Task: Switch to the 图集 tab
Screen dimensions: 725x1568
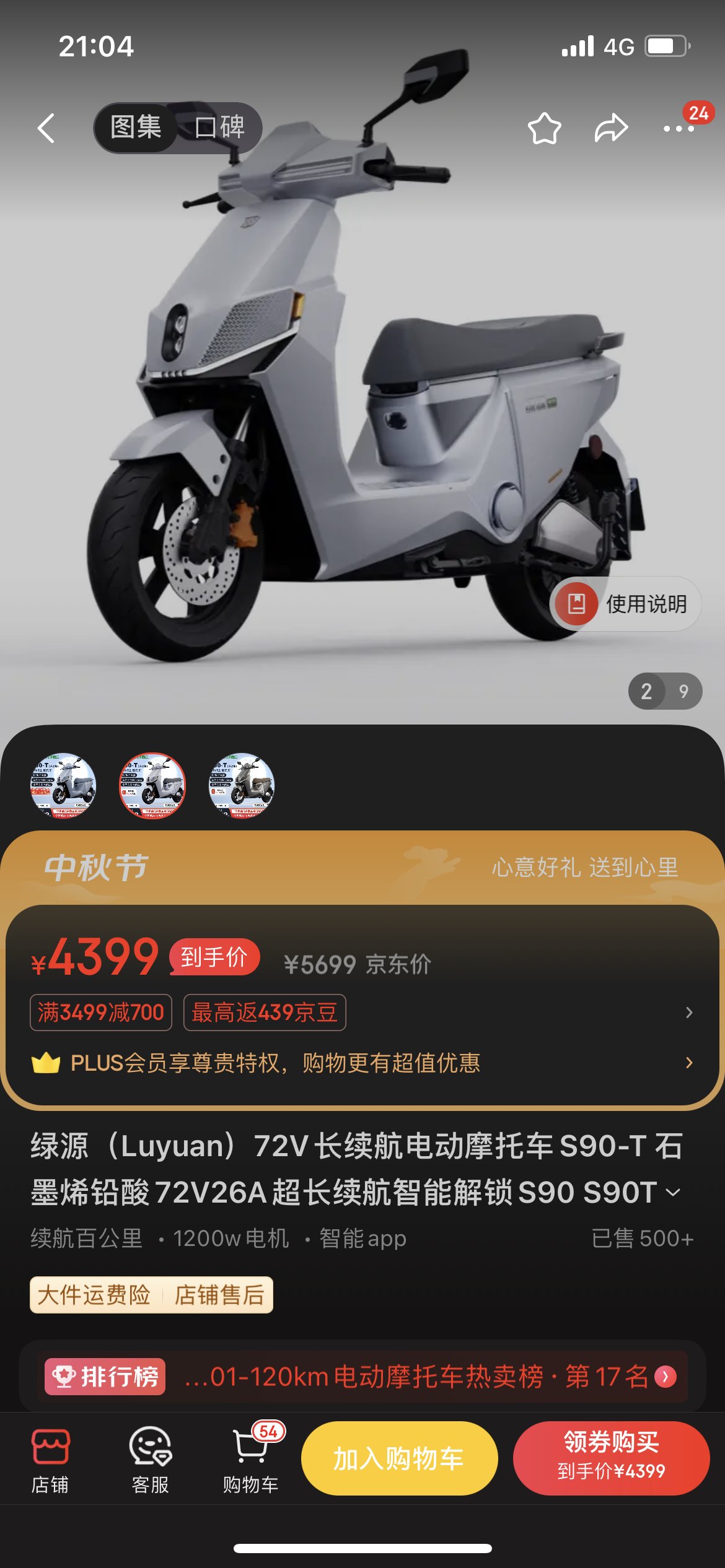Action: [136, 128]
